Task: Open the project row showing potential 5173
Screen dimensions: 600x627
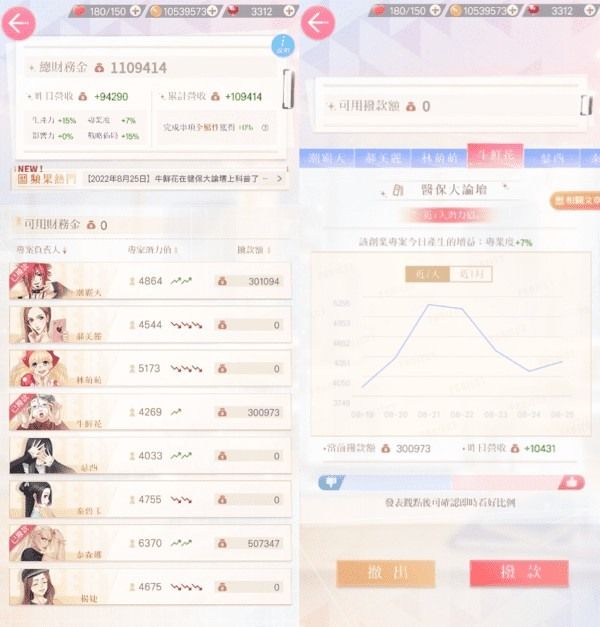Action: point(150,368)
